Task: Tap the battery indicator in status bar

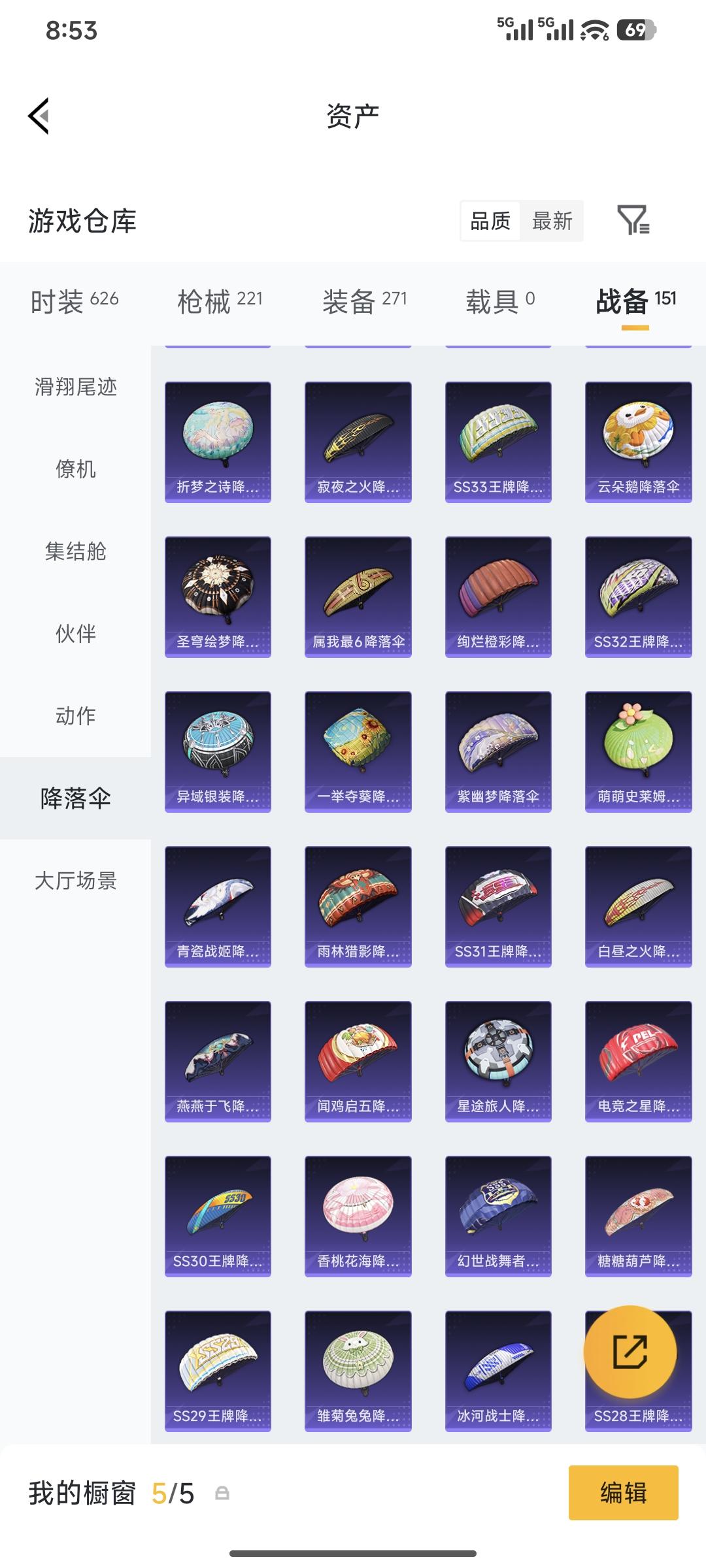Action: tap(635, 29)
